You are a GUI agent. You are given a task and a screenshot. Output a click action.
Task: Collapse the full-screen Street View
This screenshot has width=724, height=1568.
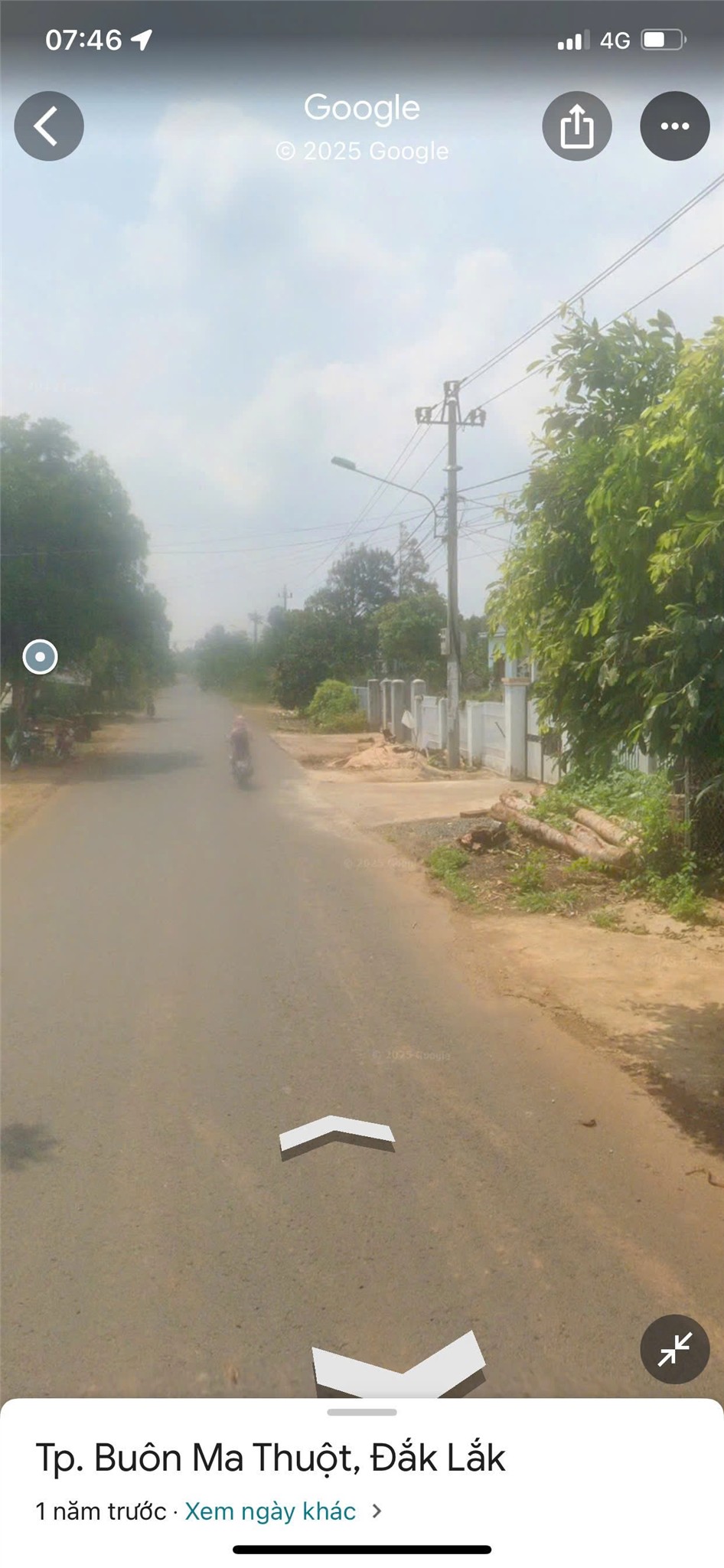pyautogui.click(x=674, y=1349)
